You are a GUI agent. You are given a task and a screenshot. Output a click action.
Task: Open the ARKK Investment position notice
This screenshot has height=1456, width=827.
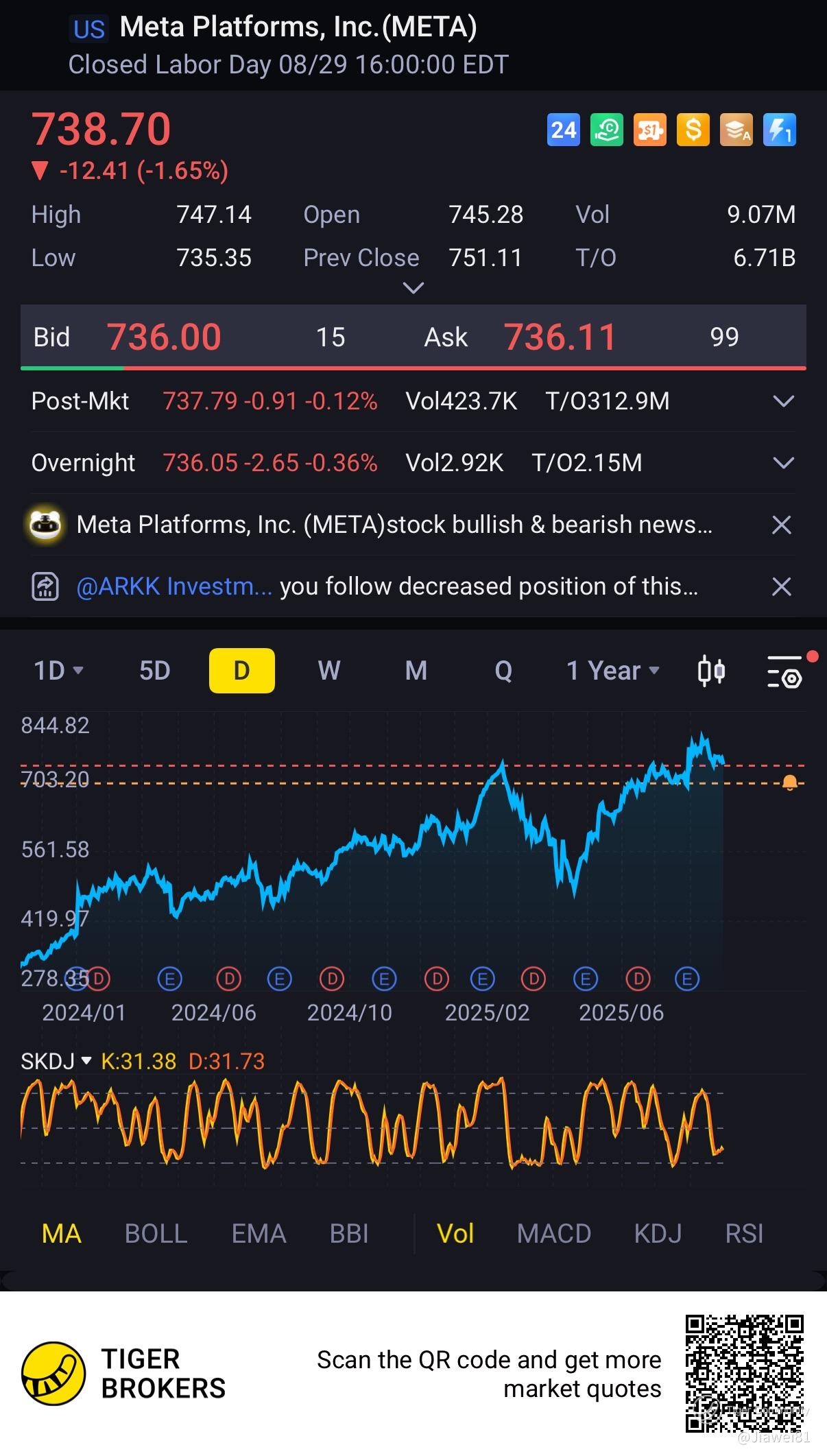[387, 586]
